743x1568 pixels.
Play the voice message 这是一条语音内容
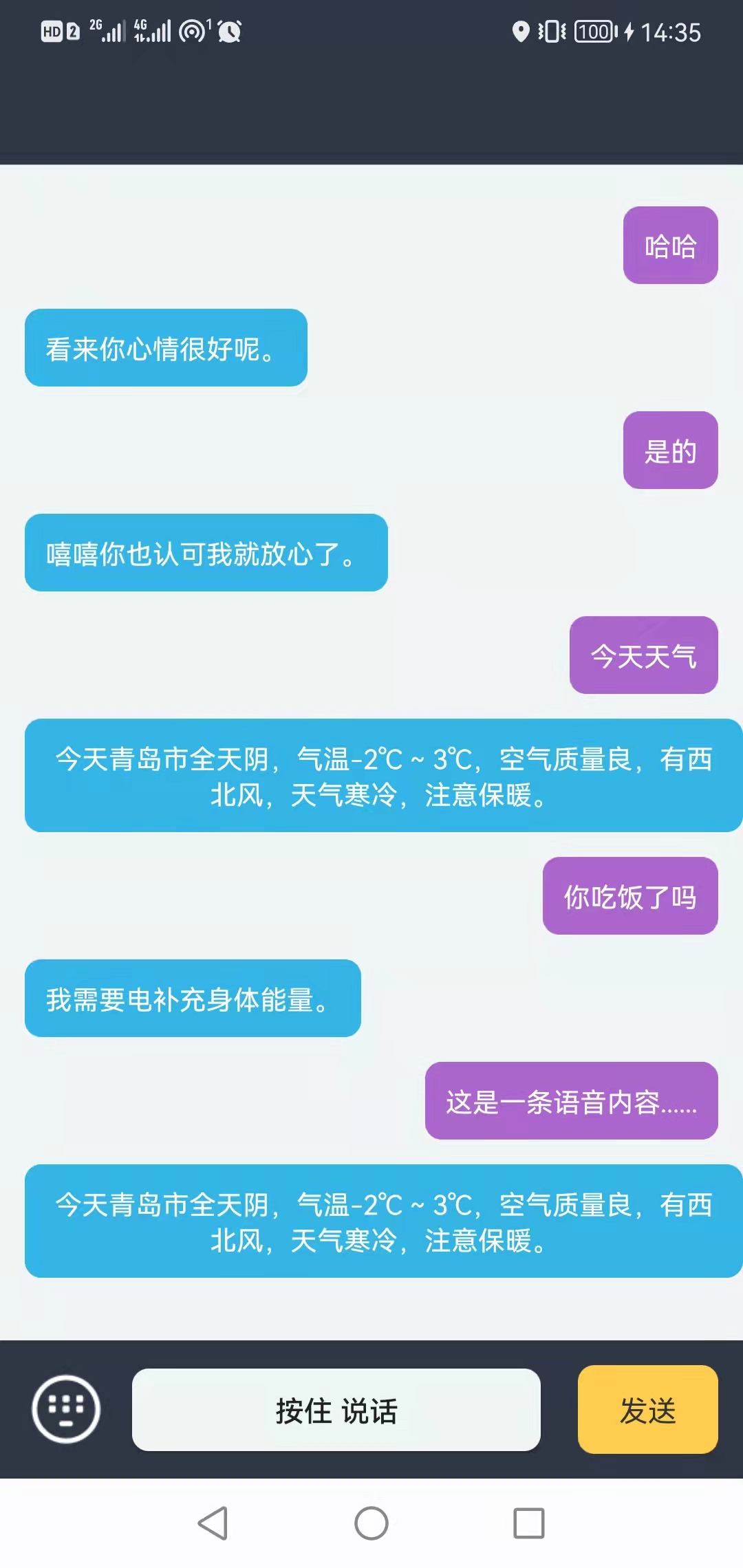[570, 1100]
